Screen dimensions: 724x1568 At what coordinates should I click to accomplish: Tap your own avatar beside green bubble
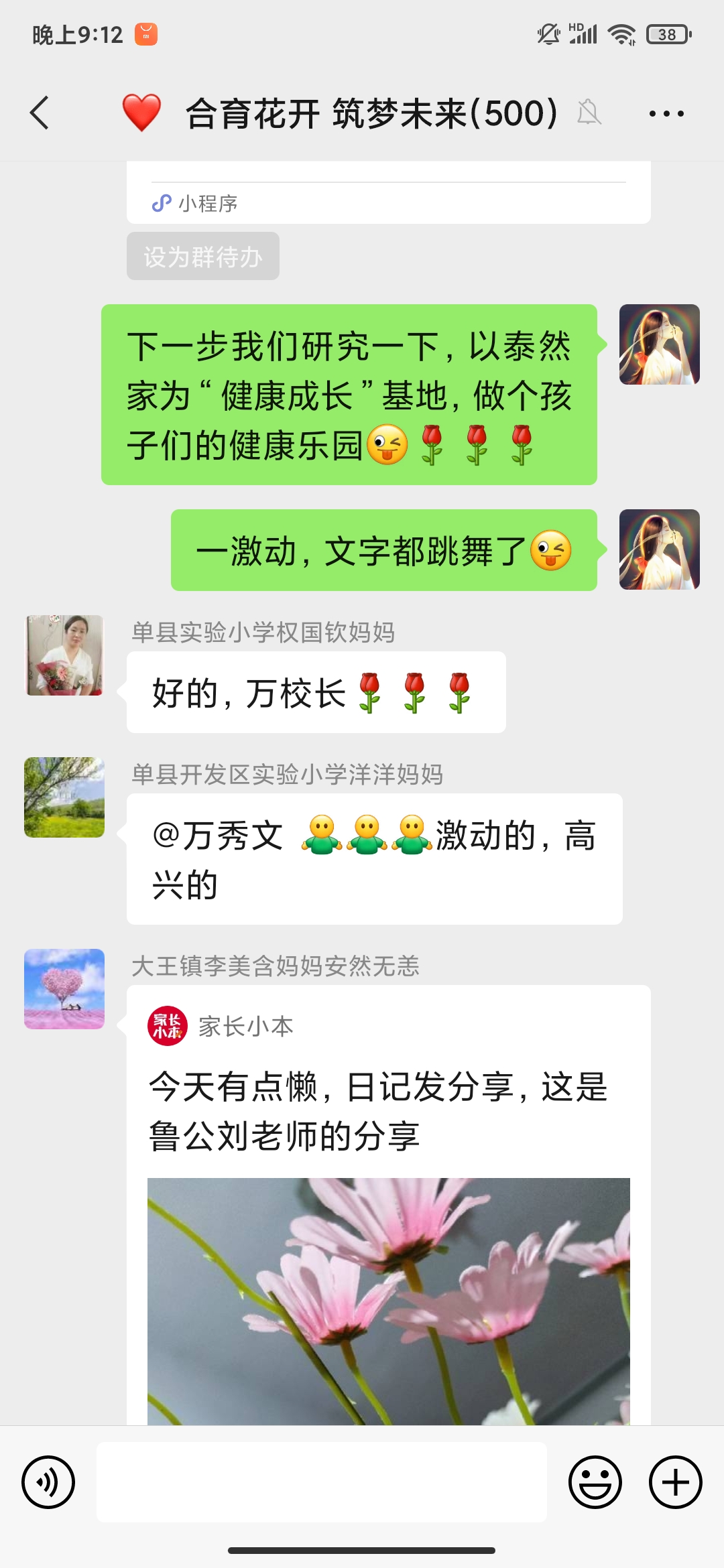coord(660,345)
